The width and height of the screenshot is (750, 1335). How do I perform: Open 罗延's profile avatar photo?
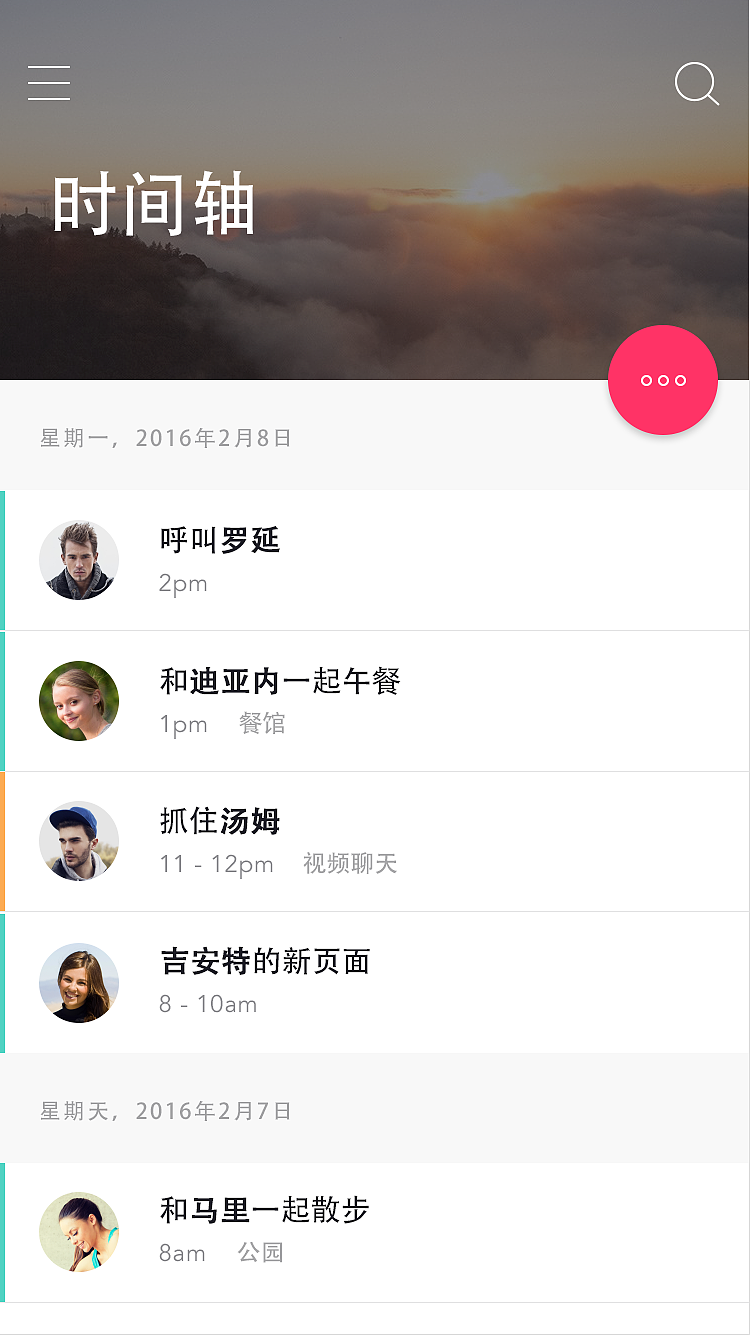[x=78, y=560]
